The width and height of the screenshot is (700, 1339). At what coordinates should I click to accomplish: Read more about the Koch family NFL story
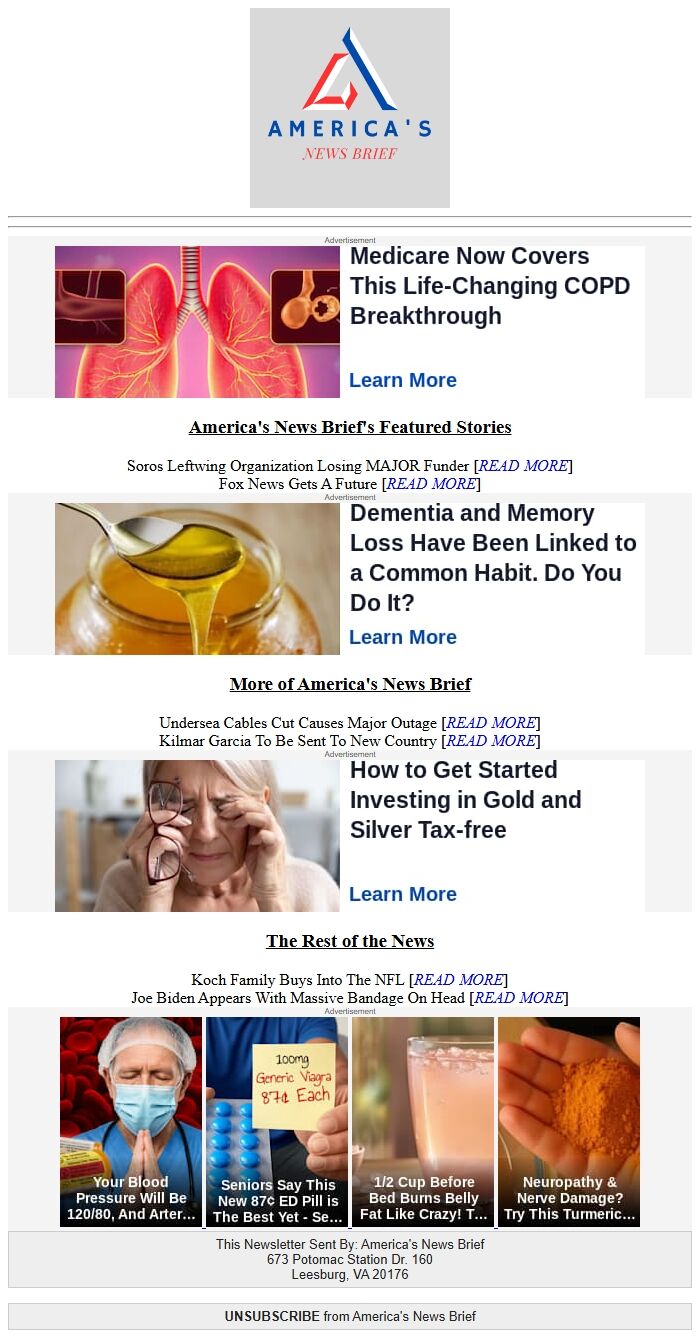pos(459,980)
